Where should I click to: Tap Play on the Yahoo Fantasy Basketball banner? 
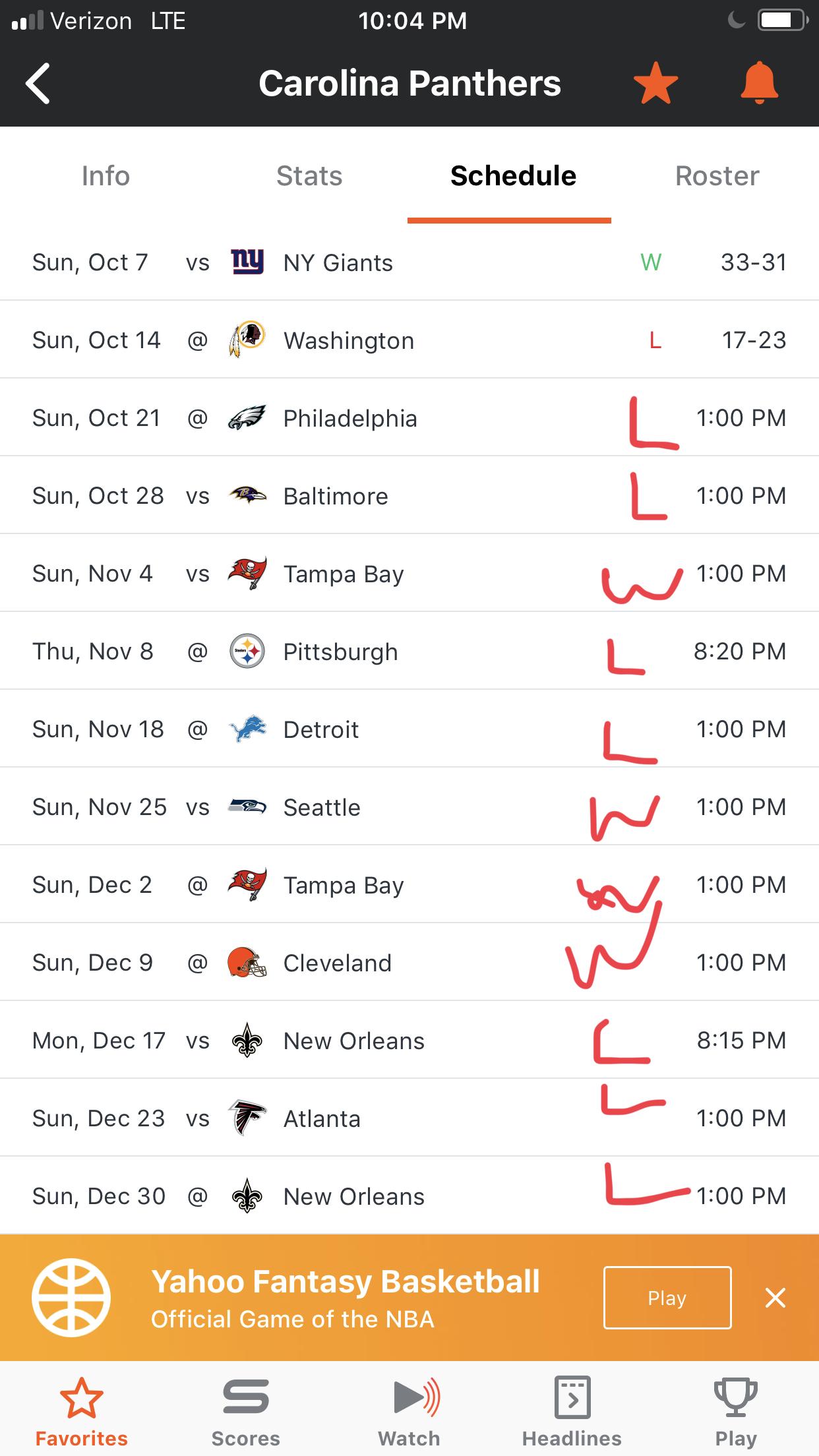pyautogui.click(x=667, y=1298)
